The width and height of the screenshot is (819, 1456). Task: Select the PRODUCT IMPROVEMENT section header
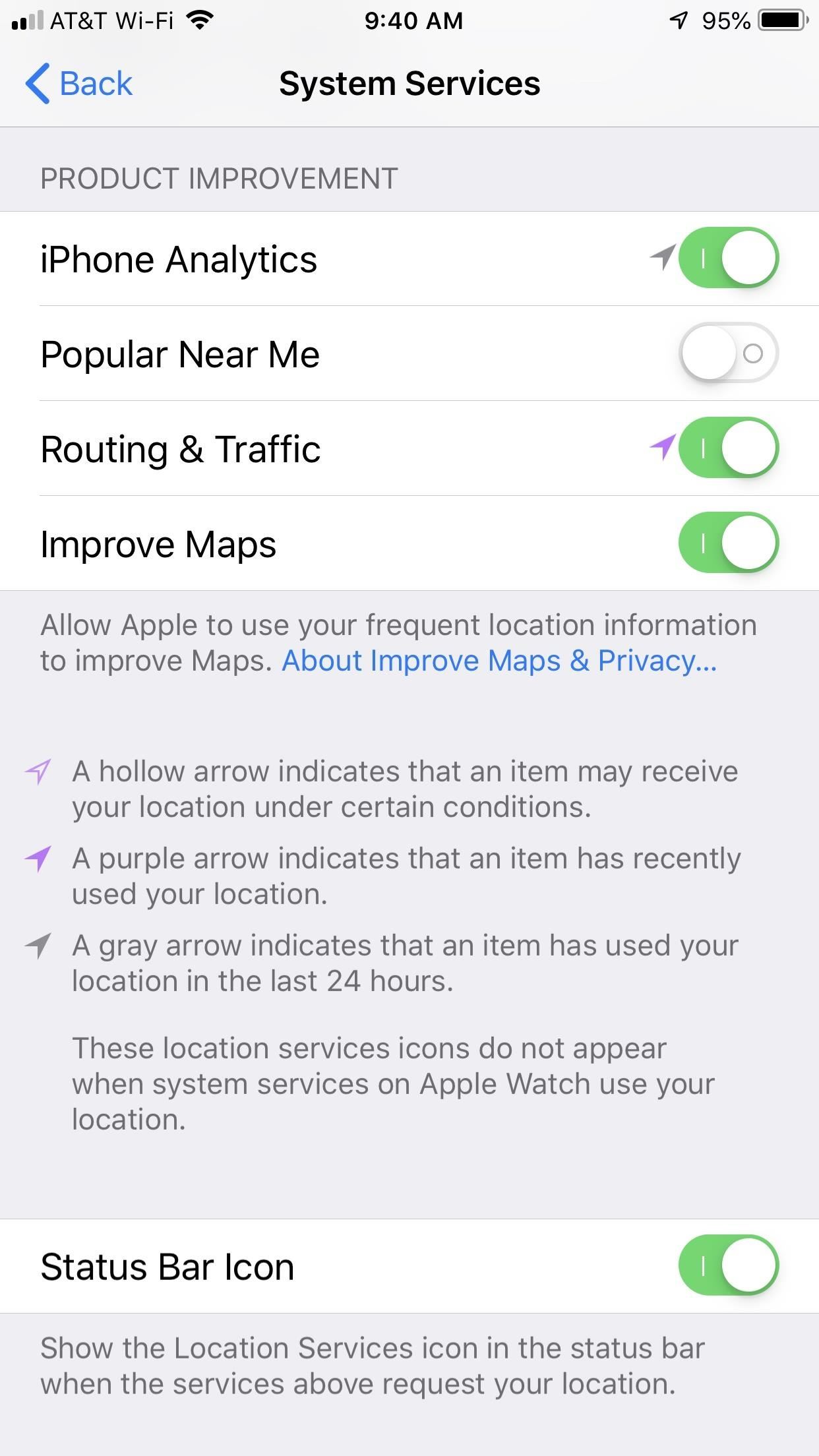click(218, 177)
